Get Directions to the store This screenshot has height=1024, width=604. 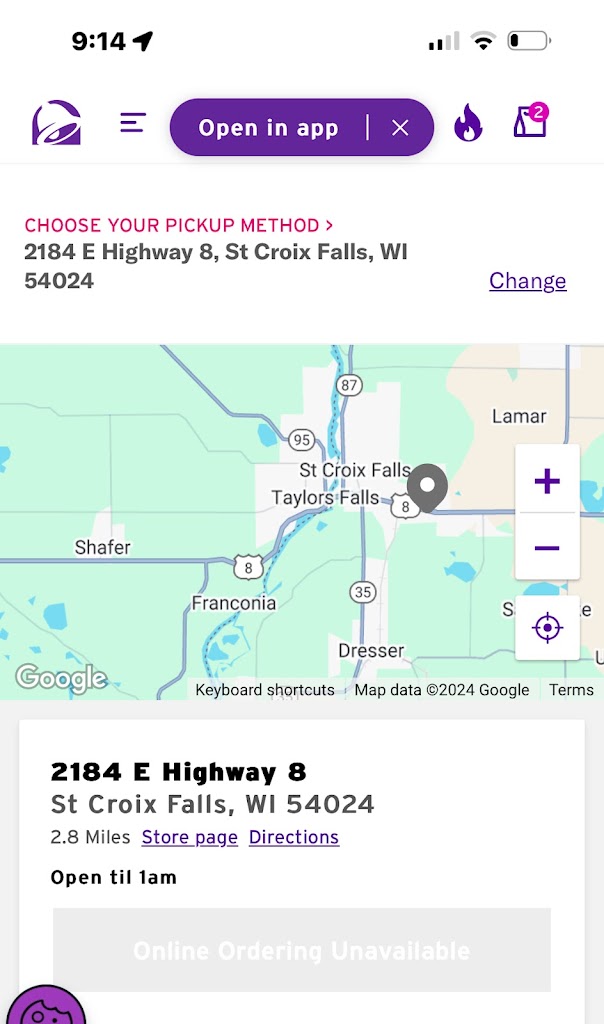click(294, 837)
